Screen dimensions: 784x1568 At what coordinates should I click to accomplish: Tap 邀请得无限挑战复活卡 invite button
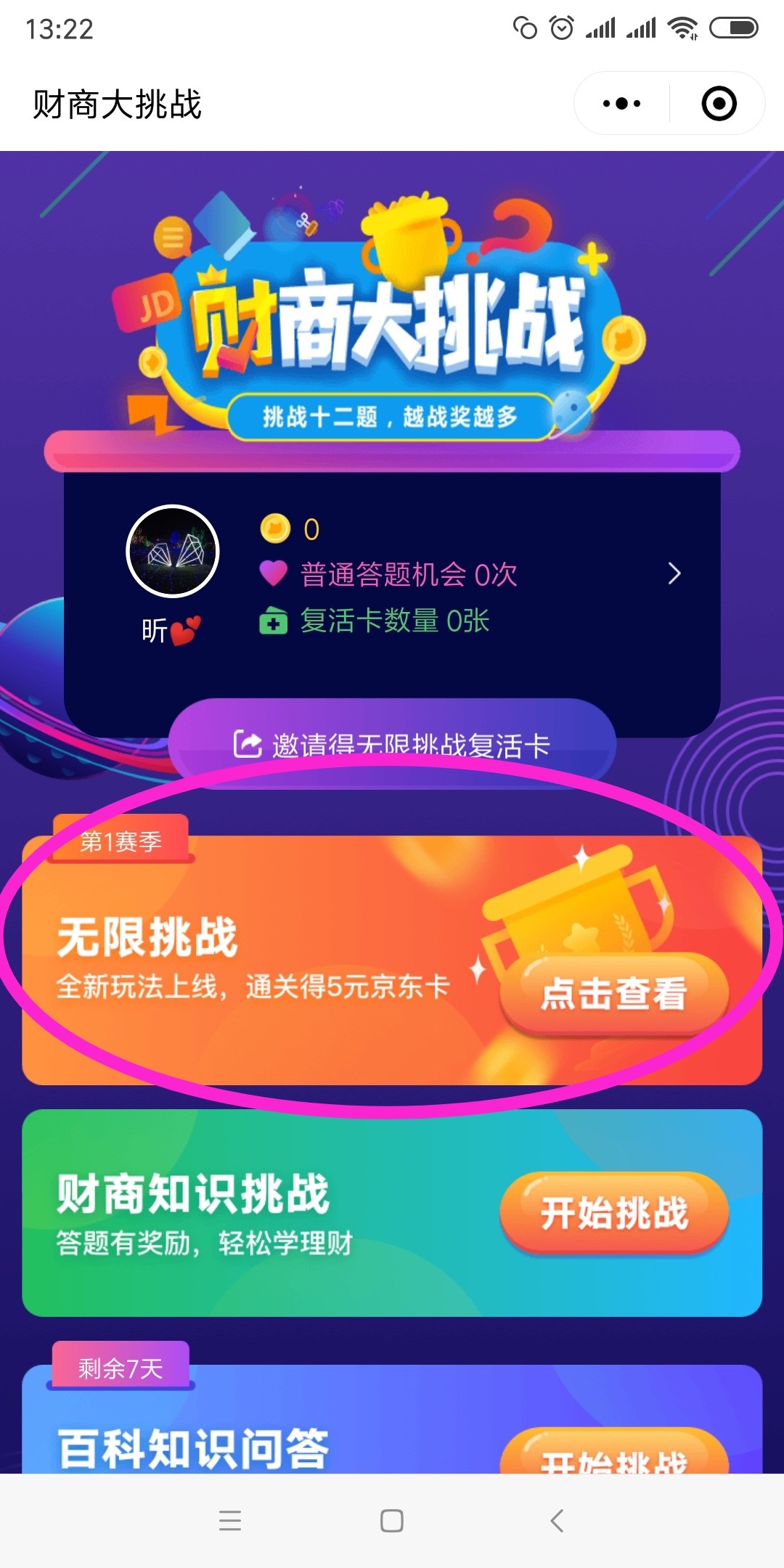[392, 743]
